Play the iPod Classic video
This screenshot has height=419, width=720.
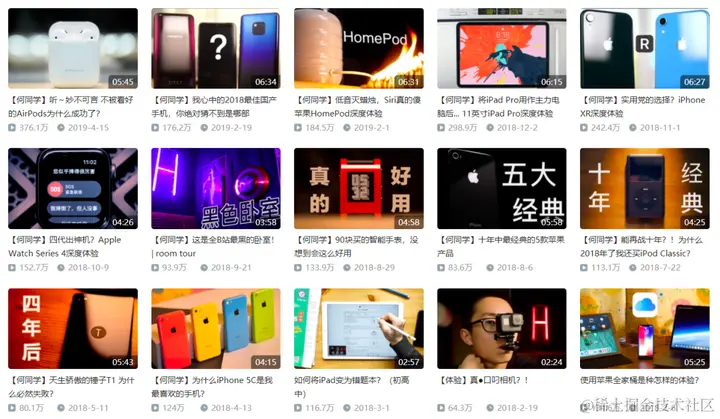(645, 188)
